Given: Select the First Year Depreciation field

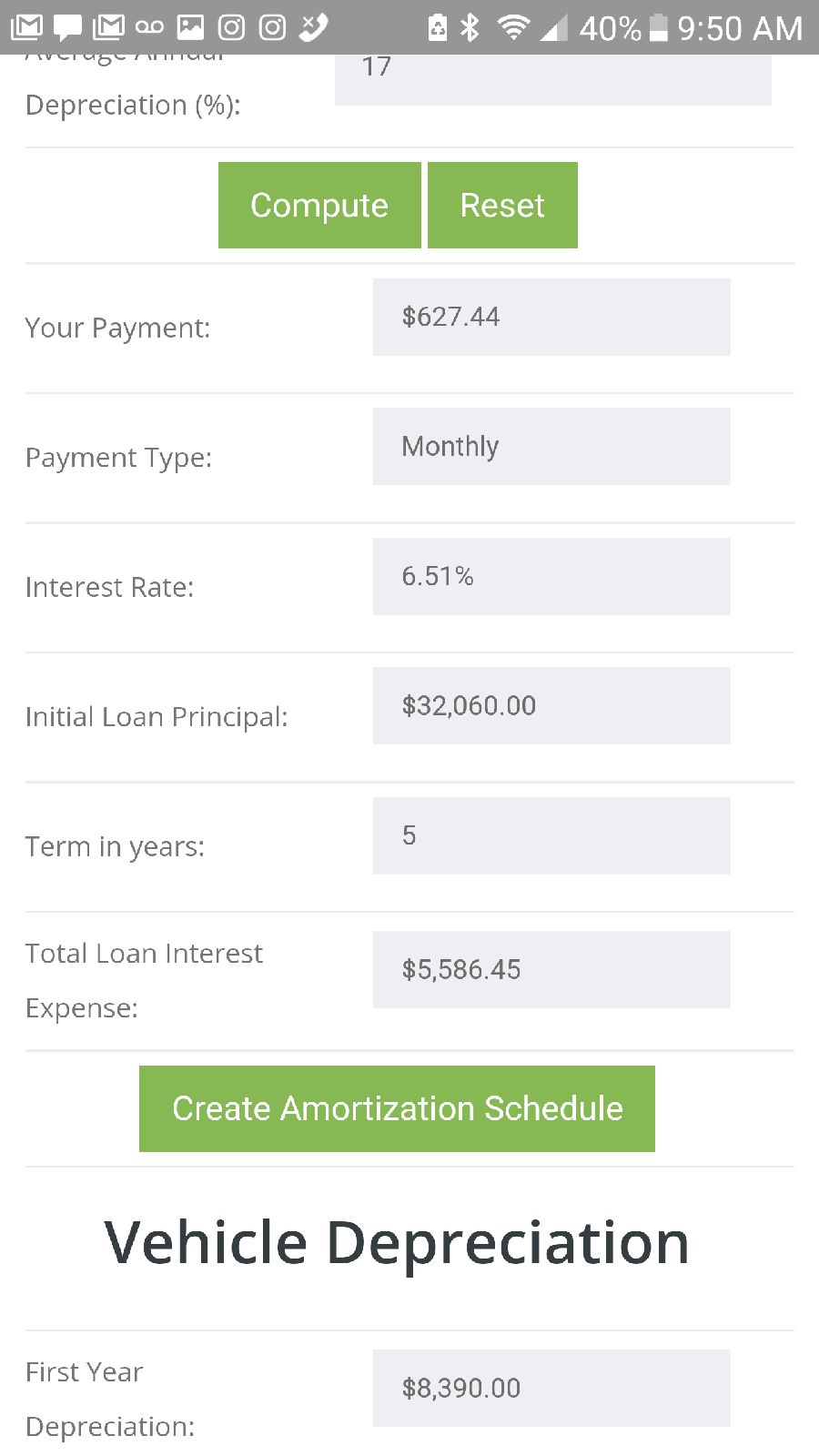Looking at the screenshot, I should pos(551,1389).
